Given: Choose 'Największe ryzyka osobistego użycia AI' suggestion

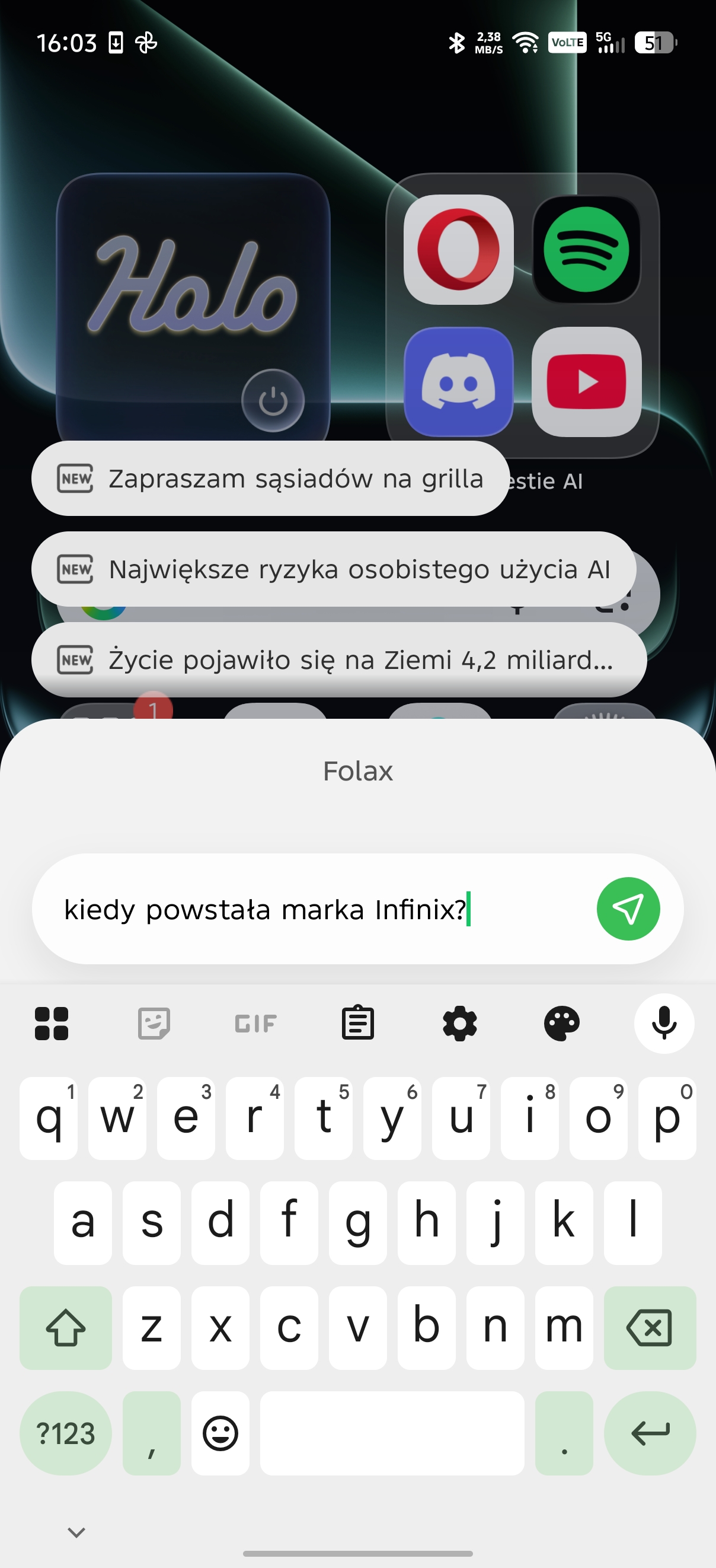Looking at the screenshot, I should coord(333,569).
